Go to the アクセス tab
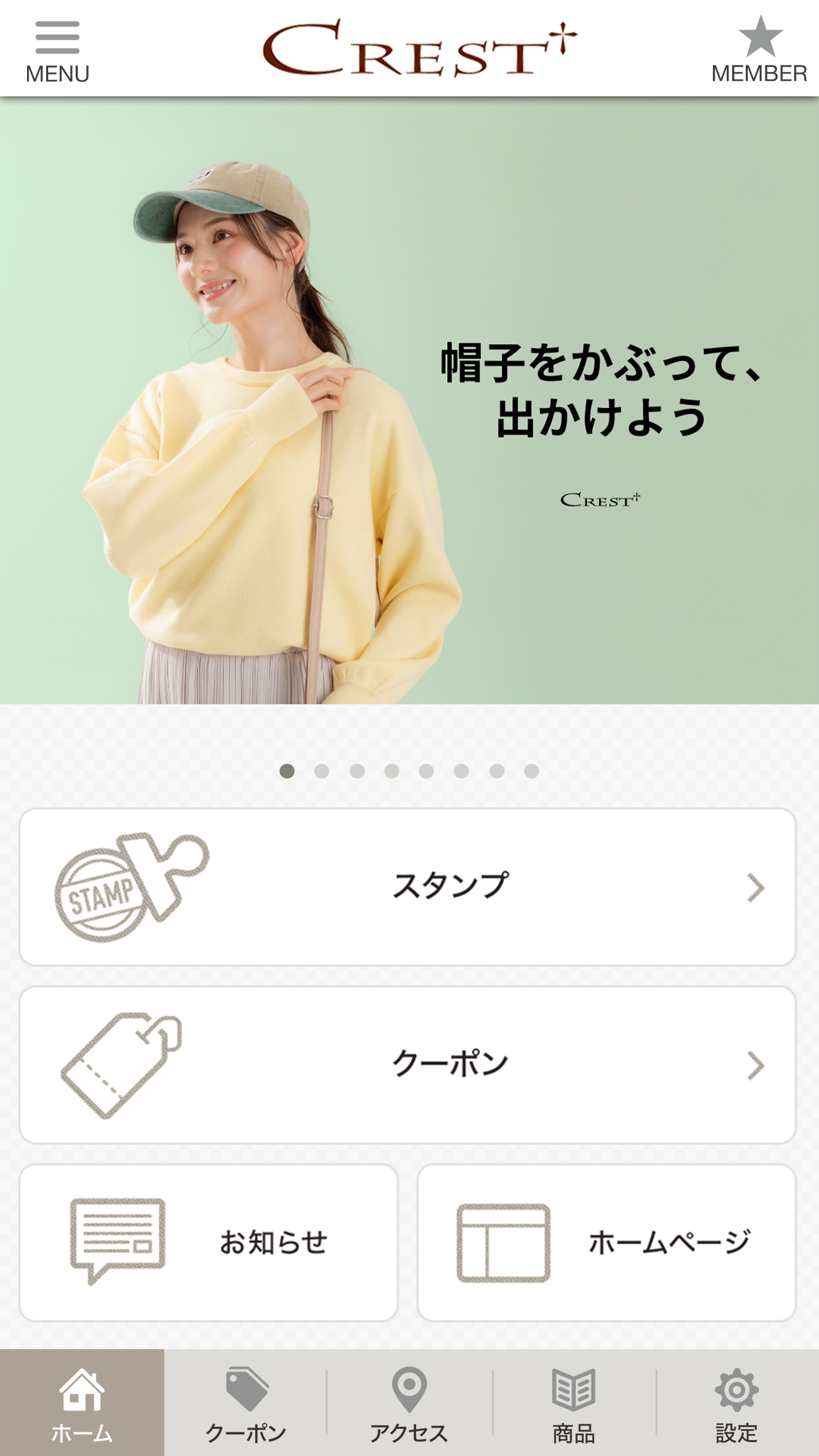This screenshot has height=1456, width=819. tap(409, 1403)
